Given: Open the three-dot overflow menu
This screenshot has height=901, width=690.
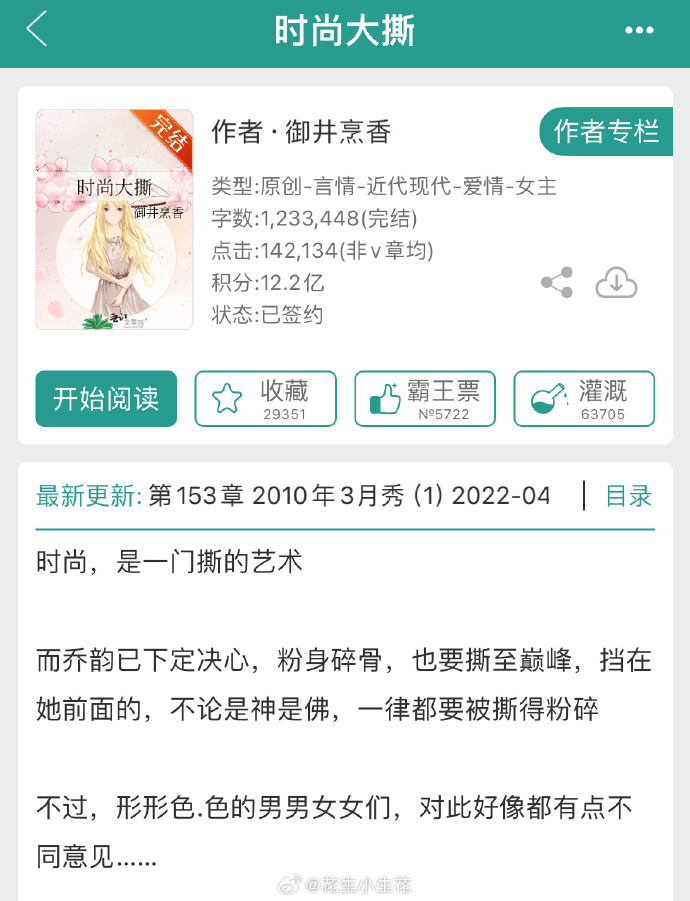Looking at the screenshot, I should [x=639, y=31].
